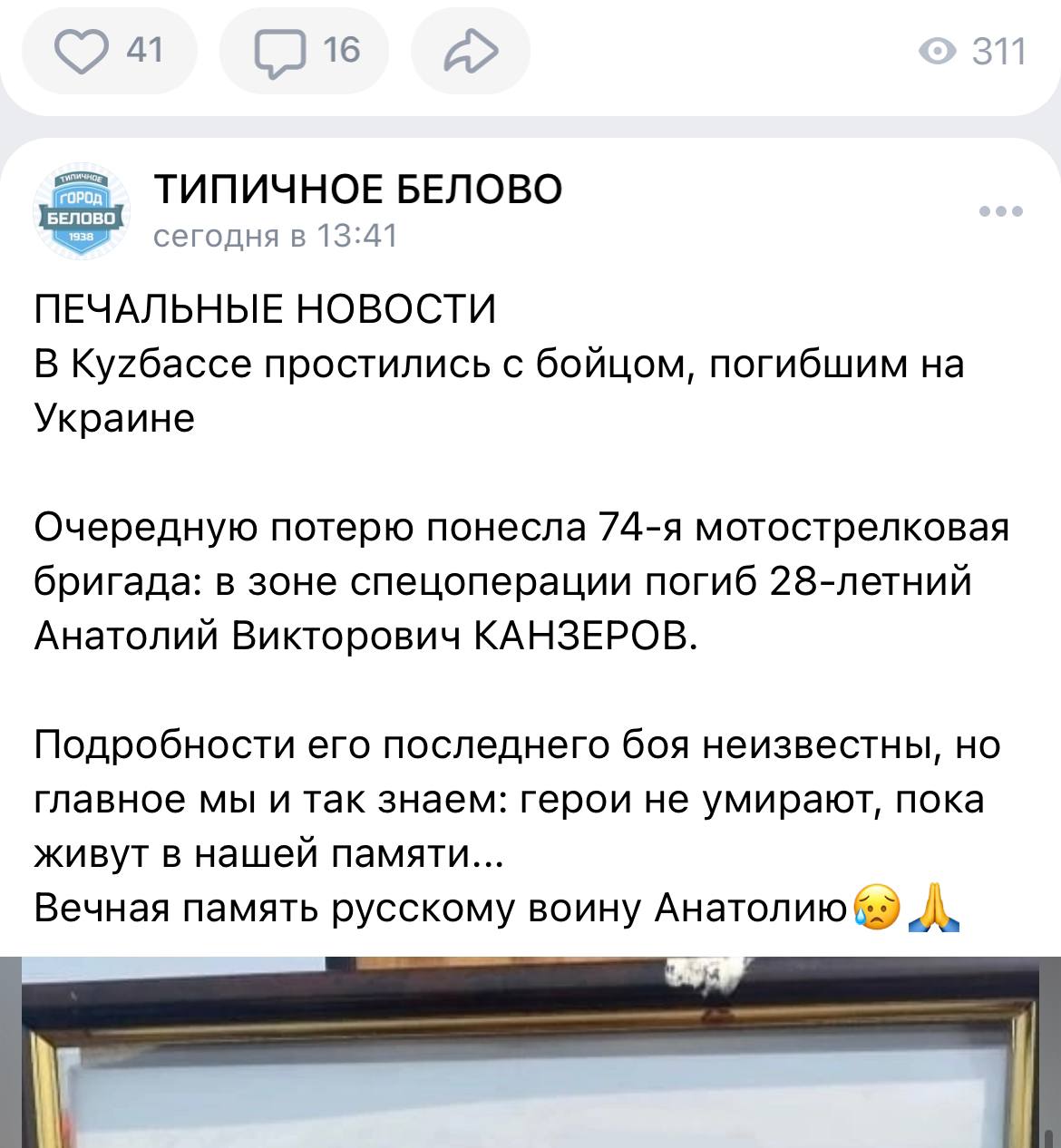View the photo attached to the post
1061x1148 pixels.
pyautogui.click(x=530, y=1052)
